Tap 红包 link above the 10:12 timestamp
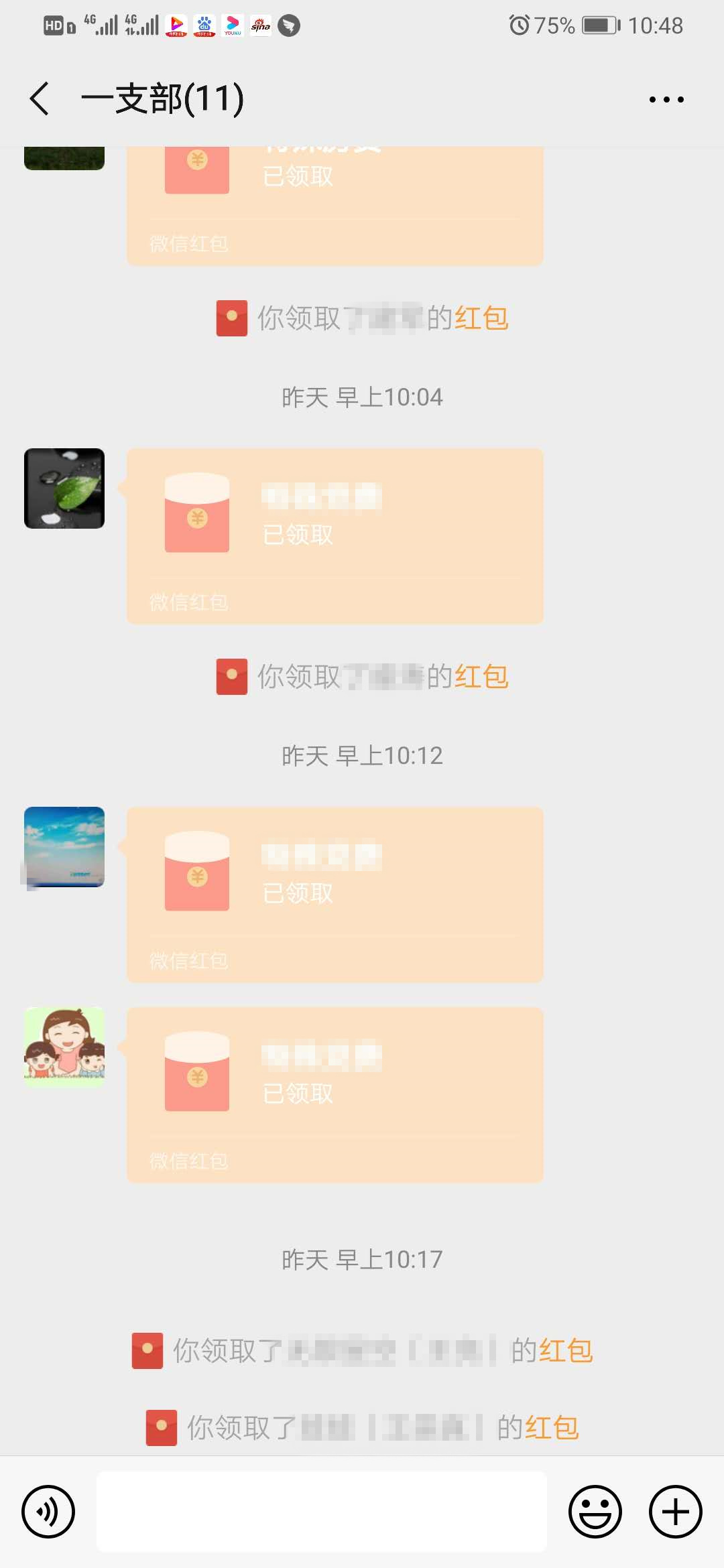Screen dimensions: 724x1568 click(x=481, y=677)
